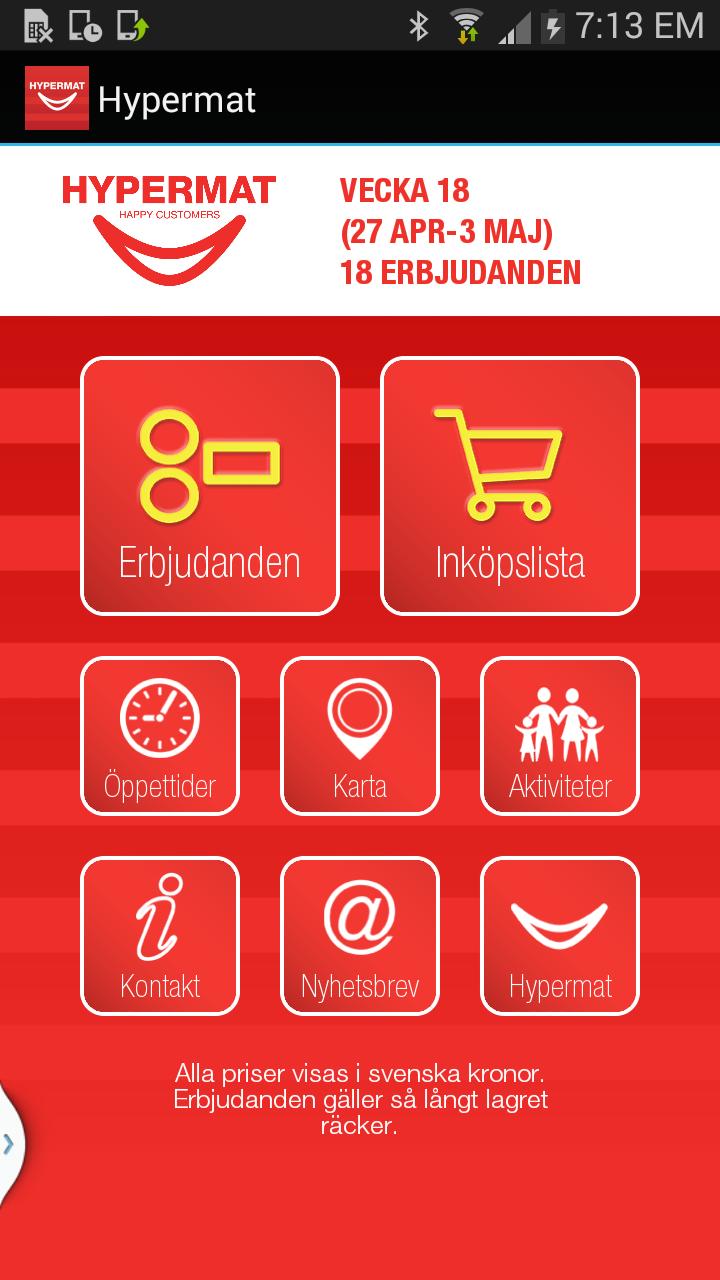Select the Nyhetsbrev newsletter tile
The height and width of the screenshot is (1280, 720).
(x=360, y=936)
